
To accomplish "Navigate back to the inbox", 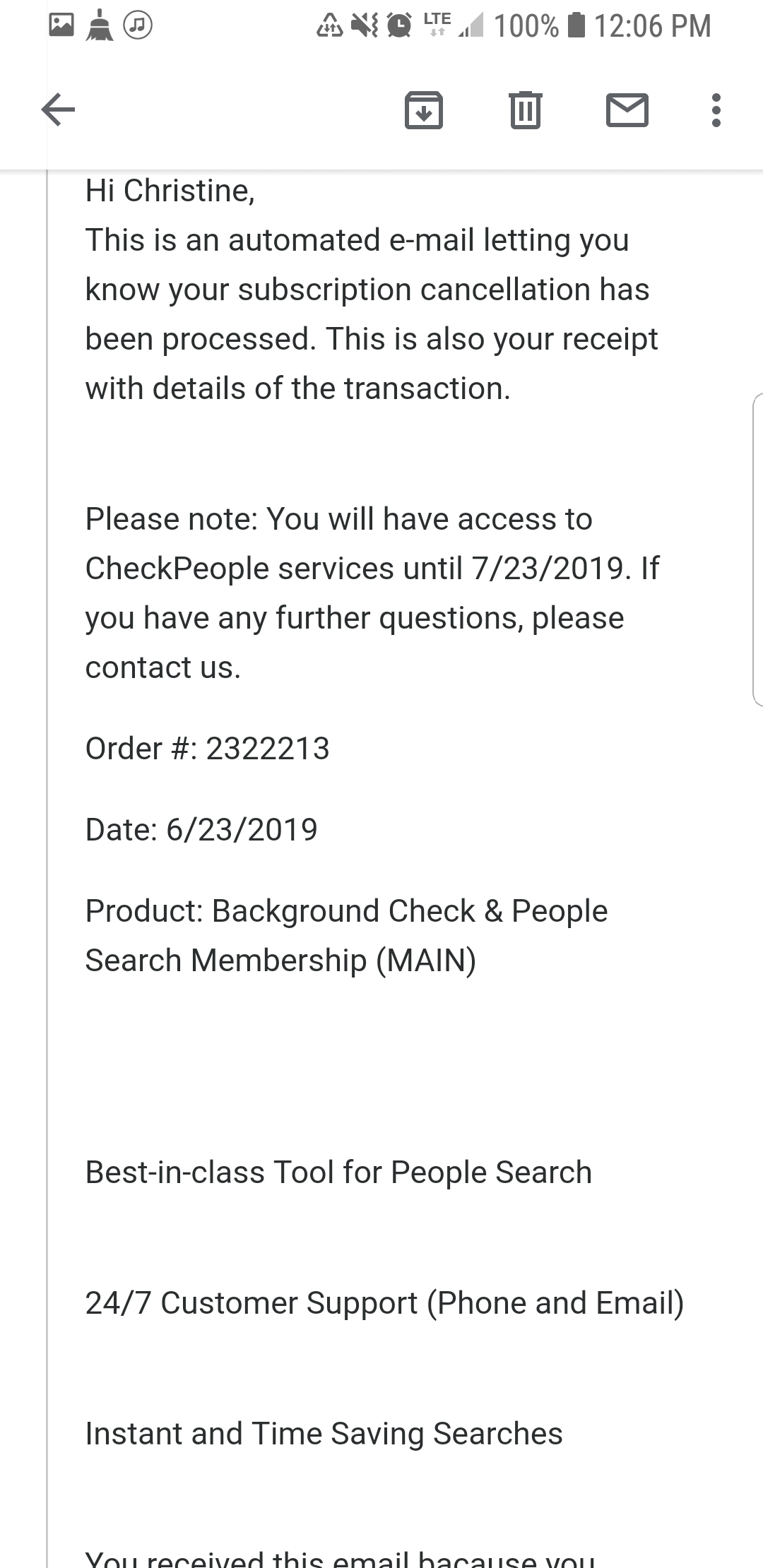I will [59, 111].
